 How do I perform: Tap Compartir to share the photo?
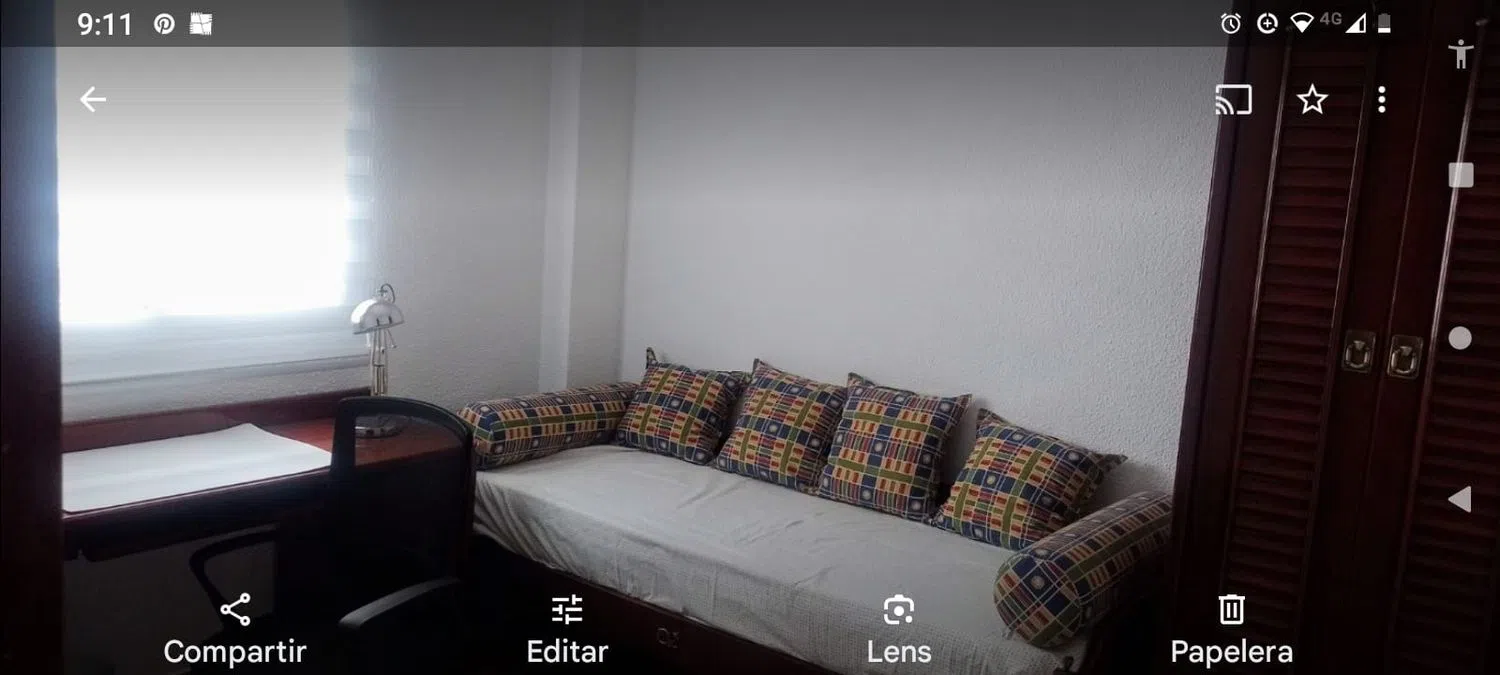coord(235,630)
